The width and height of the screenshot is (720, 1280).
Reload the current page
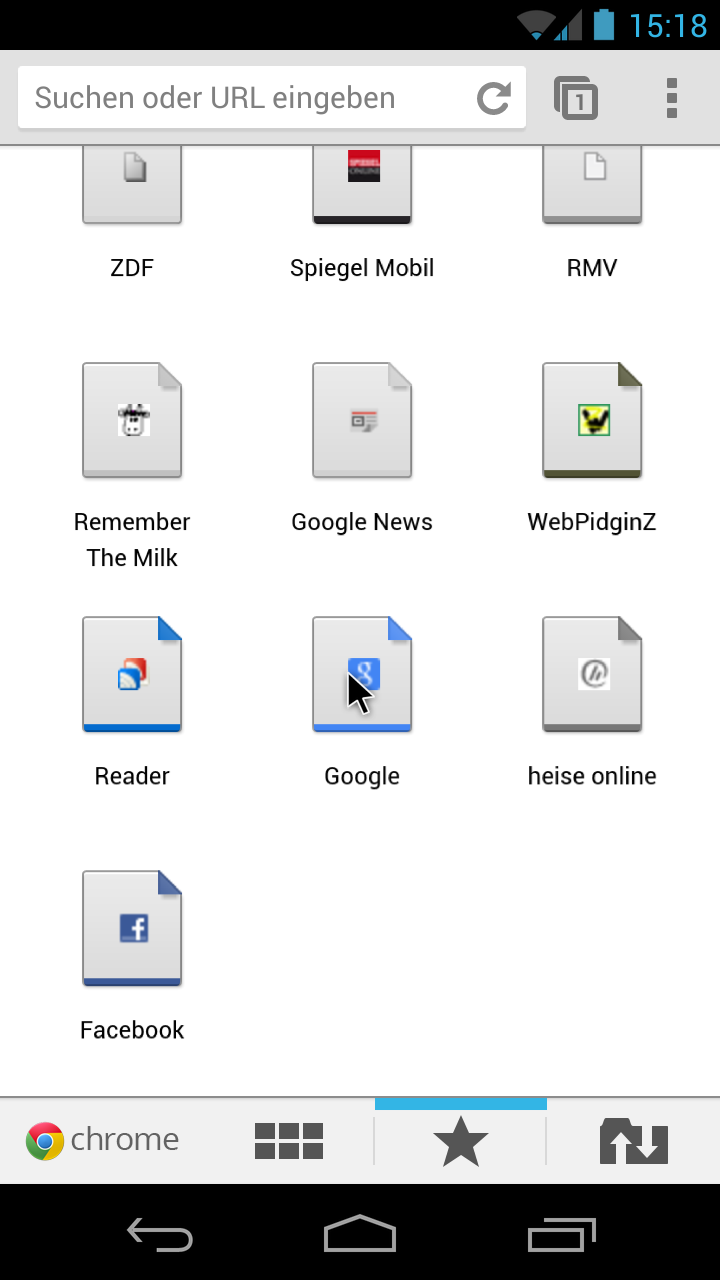coord(494,98)
